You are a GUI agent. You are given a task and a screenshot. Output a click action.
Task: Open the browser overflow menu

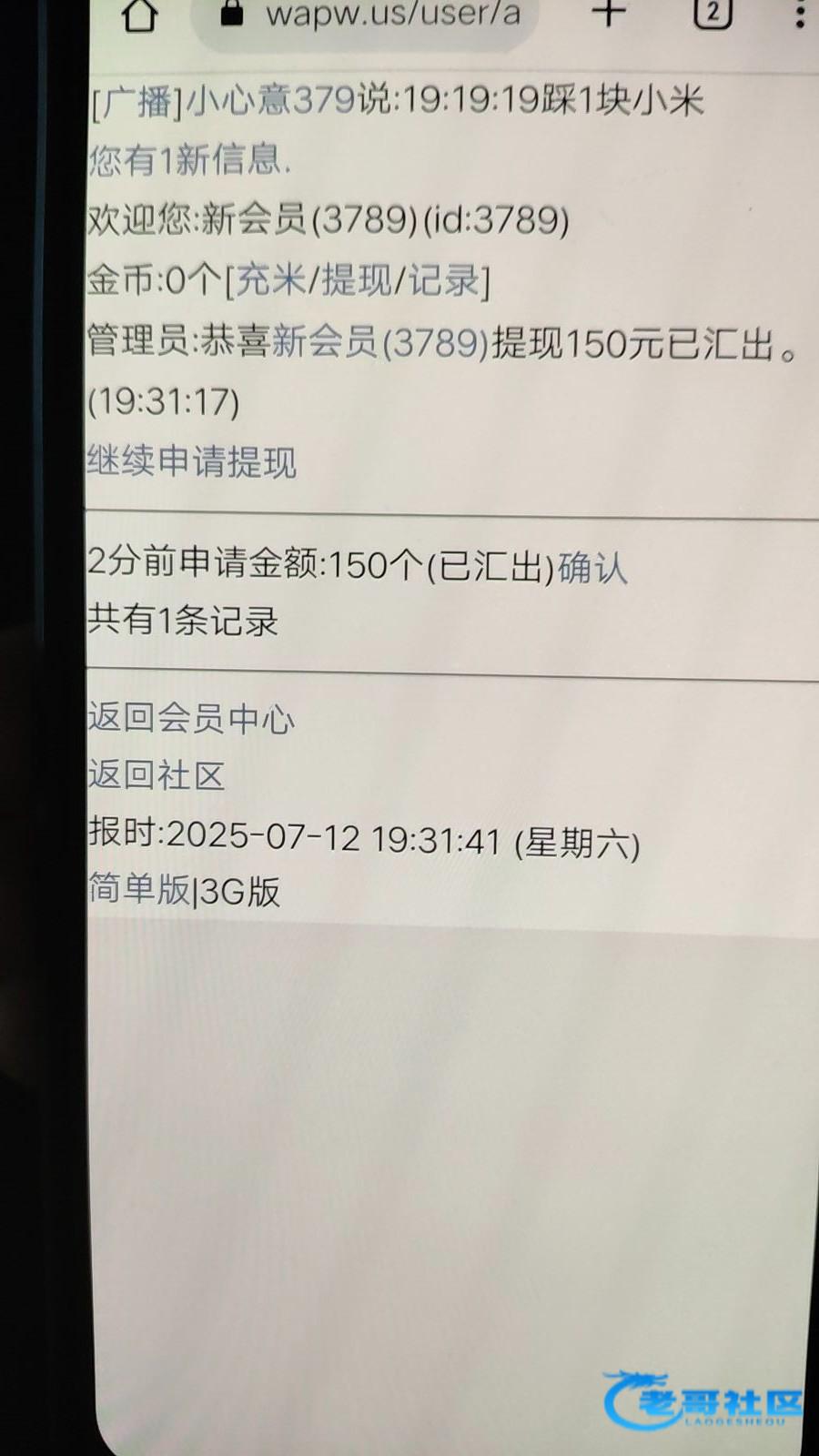[800, 14]
